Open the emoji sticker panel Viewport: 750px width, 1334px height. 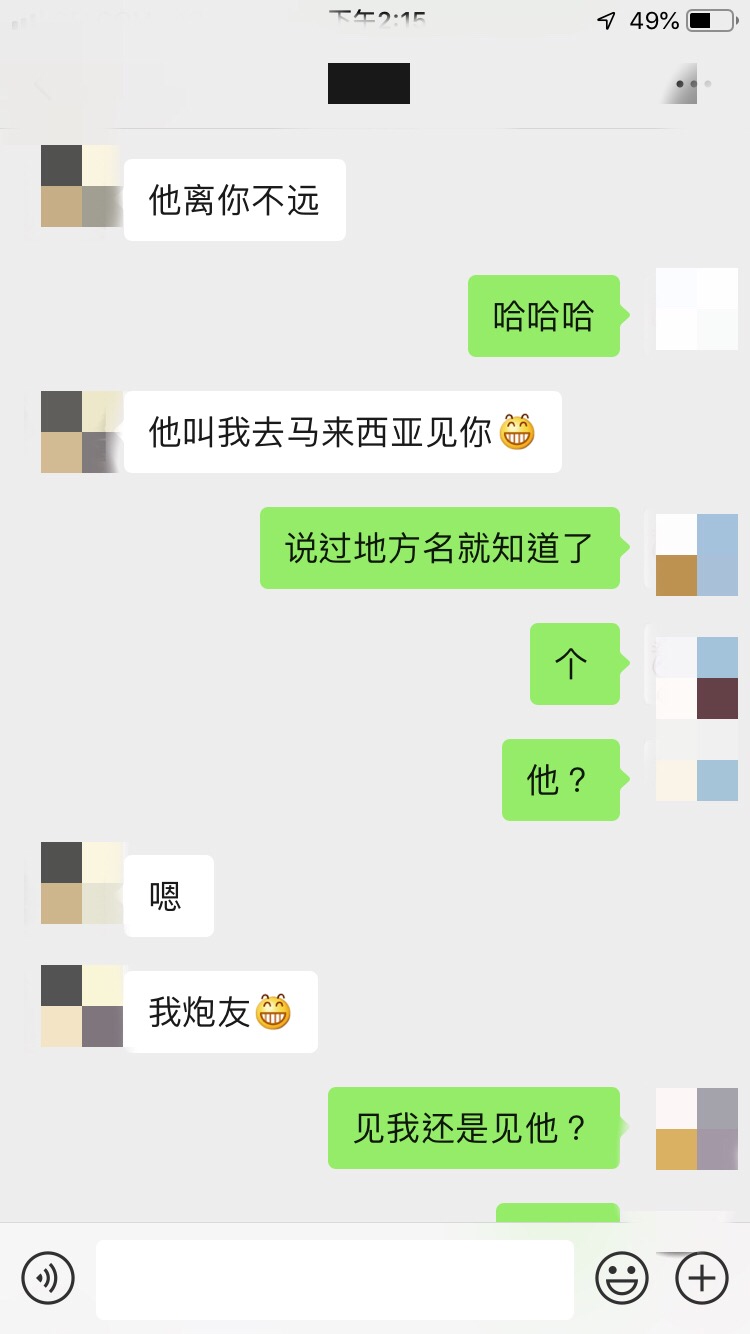coord(622,1278)
